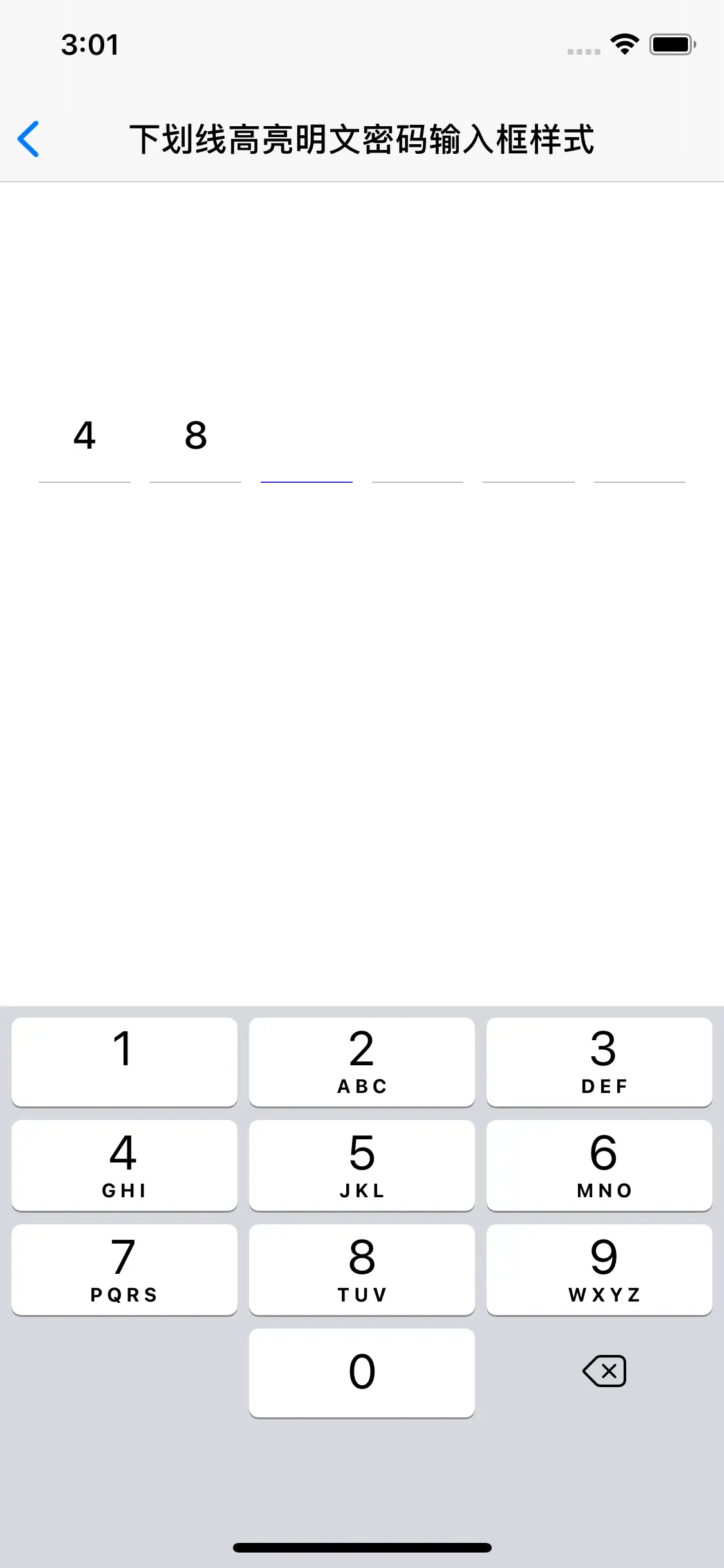This screenshot has width=724, height=1568.
Task: Tap the 5 JKL key
Action: tap(362, 1166)
